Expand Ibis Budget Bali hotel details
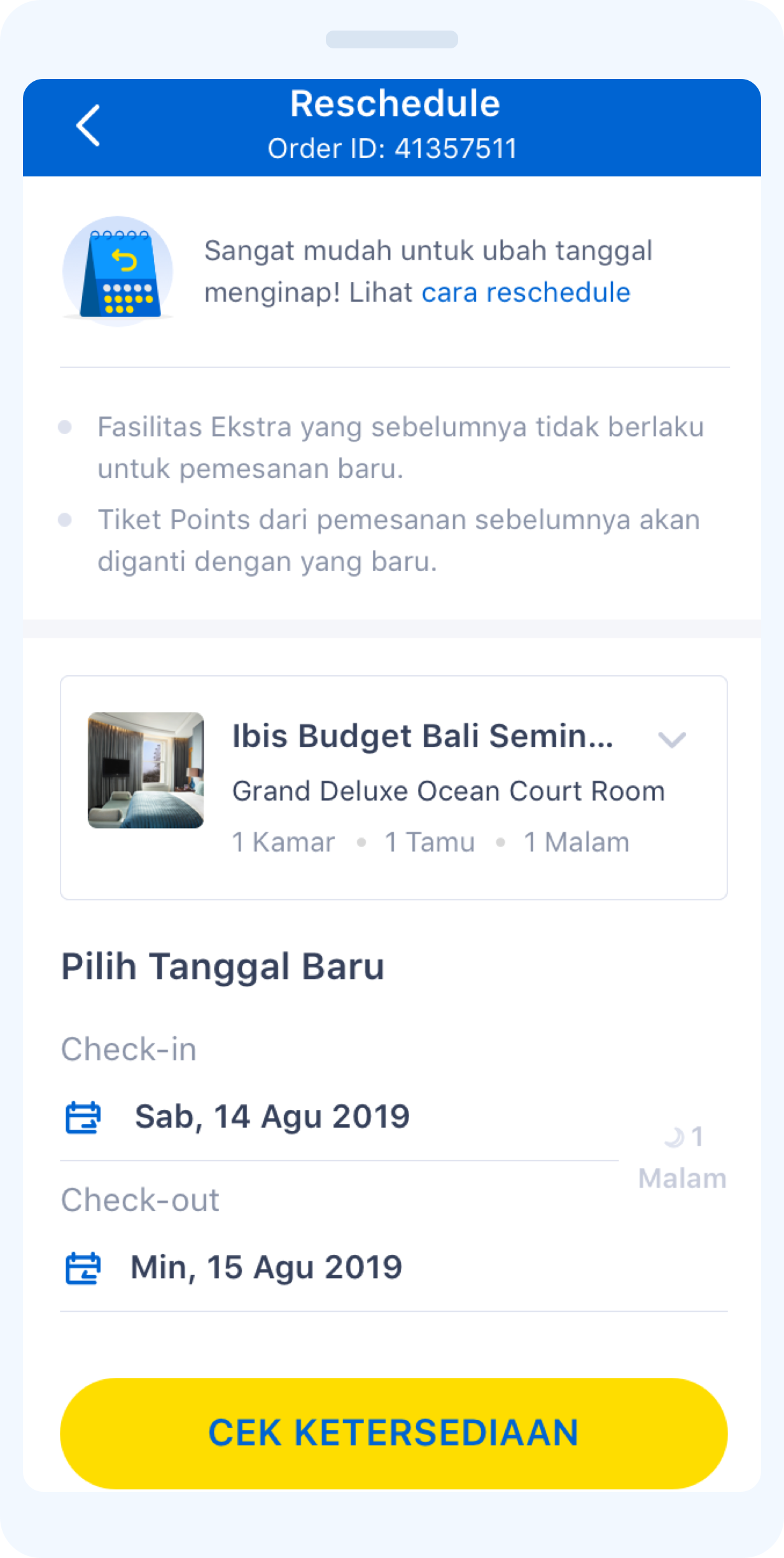The width and height of the screenshot is (784, 1558). click(671, 740)
